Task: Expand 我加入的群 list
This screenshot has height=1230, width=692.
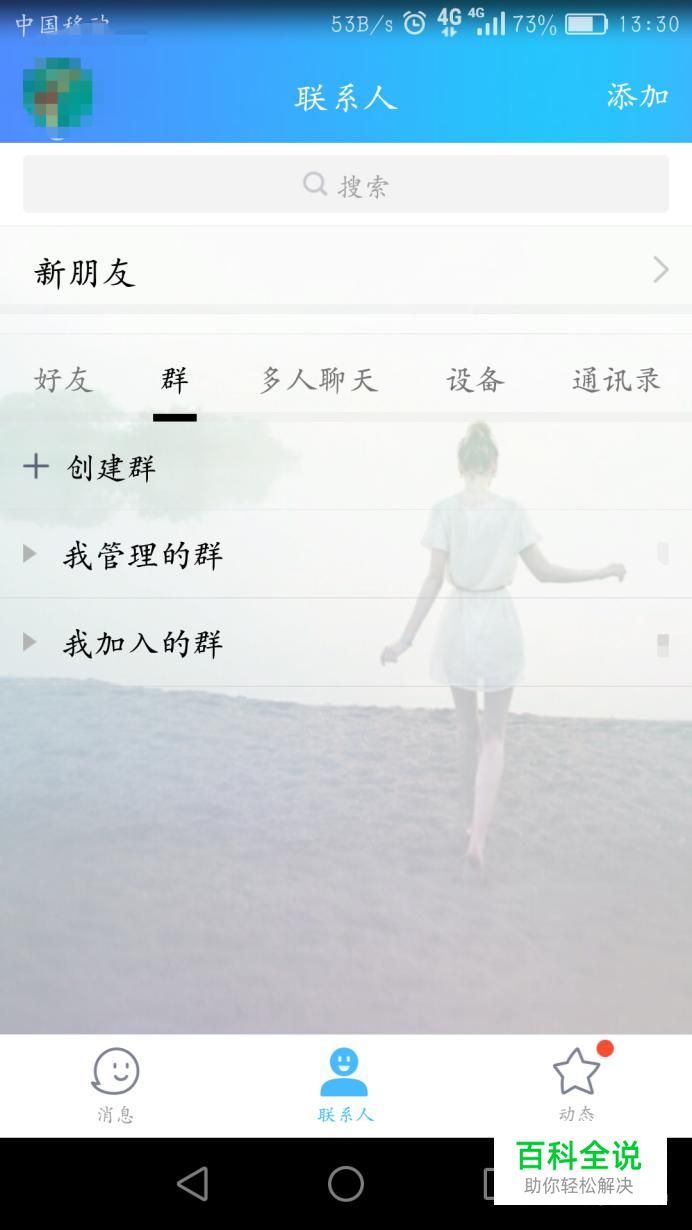Action: [x=142, y=643]
